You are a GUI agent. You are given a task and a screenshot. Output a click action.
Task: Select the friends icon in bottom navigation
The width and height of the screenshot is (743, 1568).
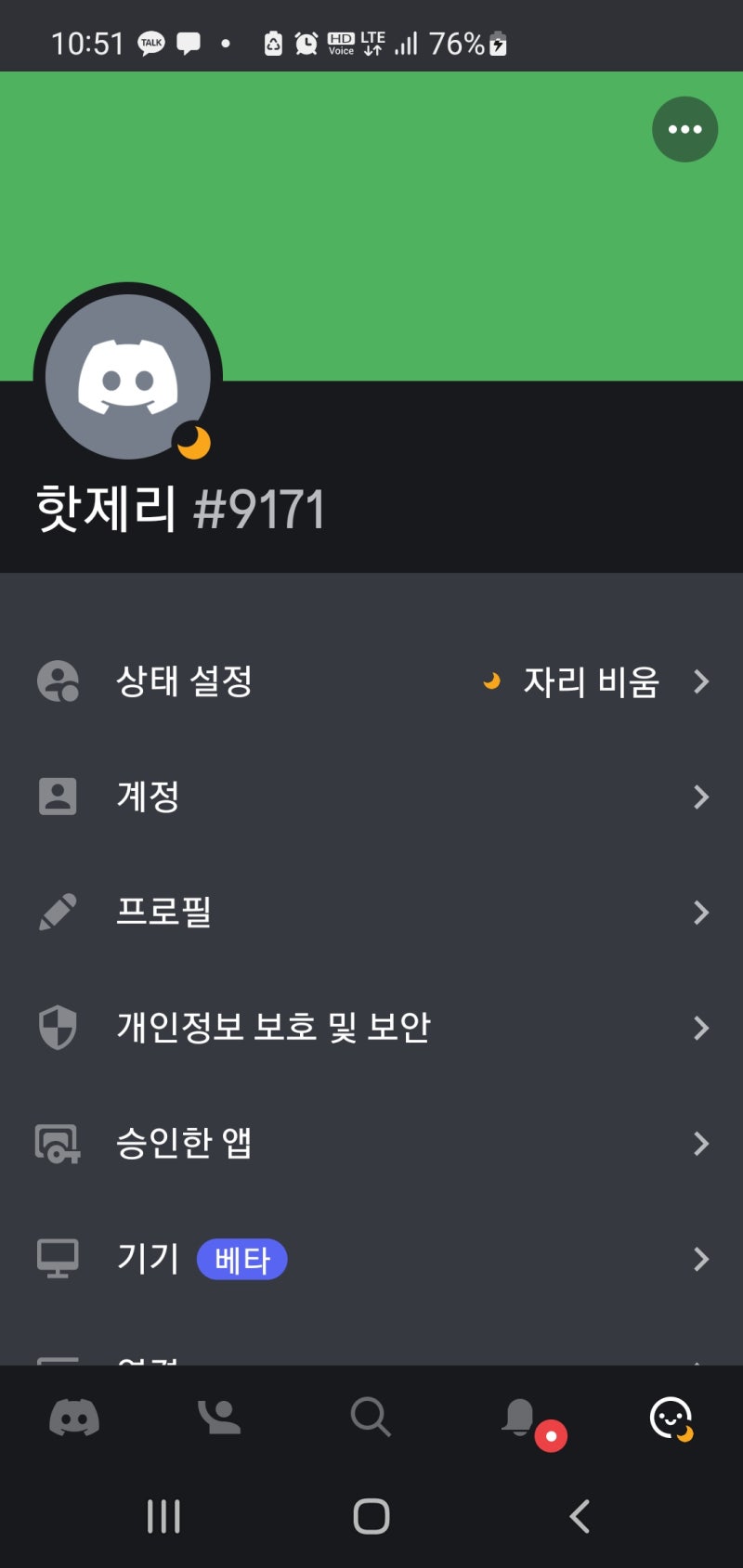tap(222, 1418)
